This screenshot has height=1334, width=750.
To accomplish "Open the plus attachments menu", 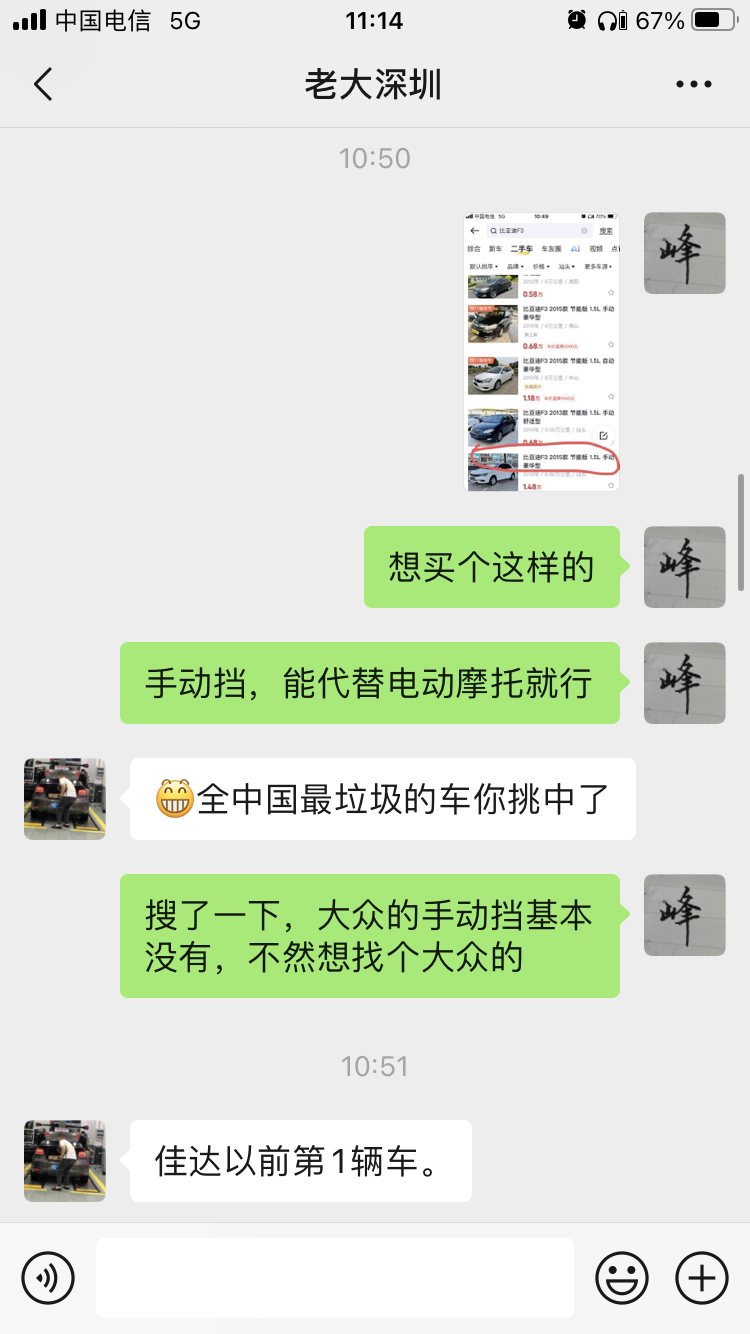I will tap(702, 1278).
